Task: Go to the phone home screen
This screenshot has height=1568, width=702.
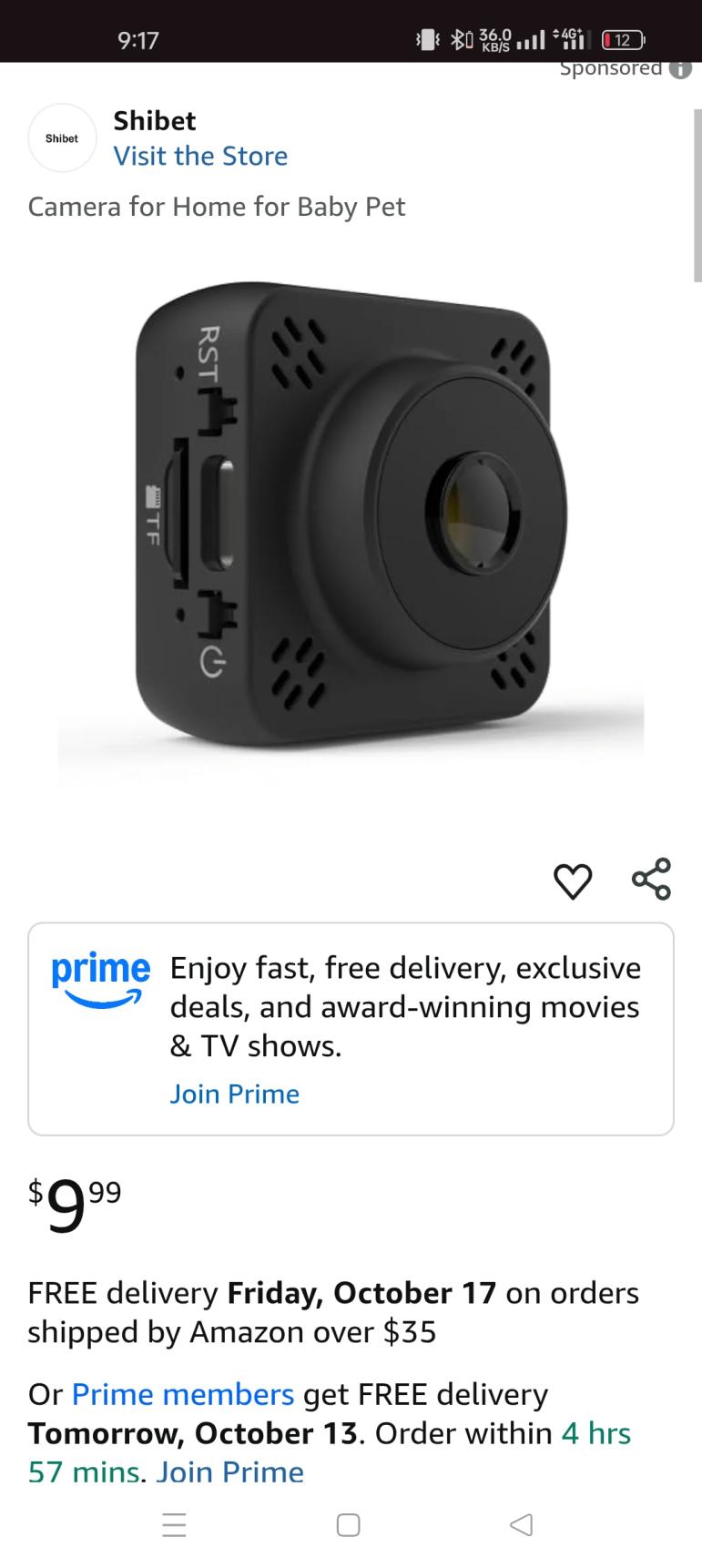Action: [x=349, y=1525]
